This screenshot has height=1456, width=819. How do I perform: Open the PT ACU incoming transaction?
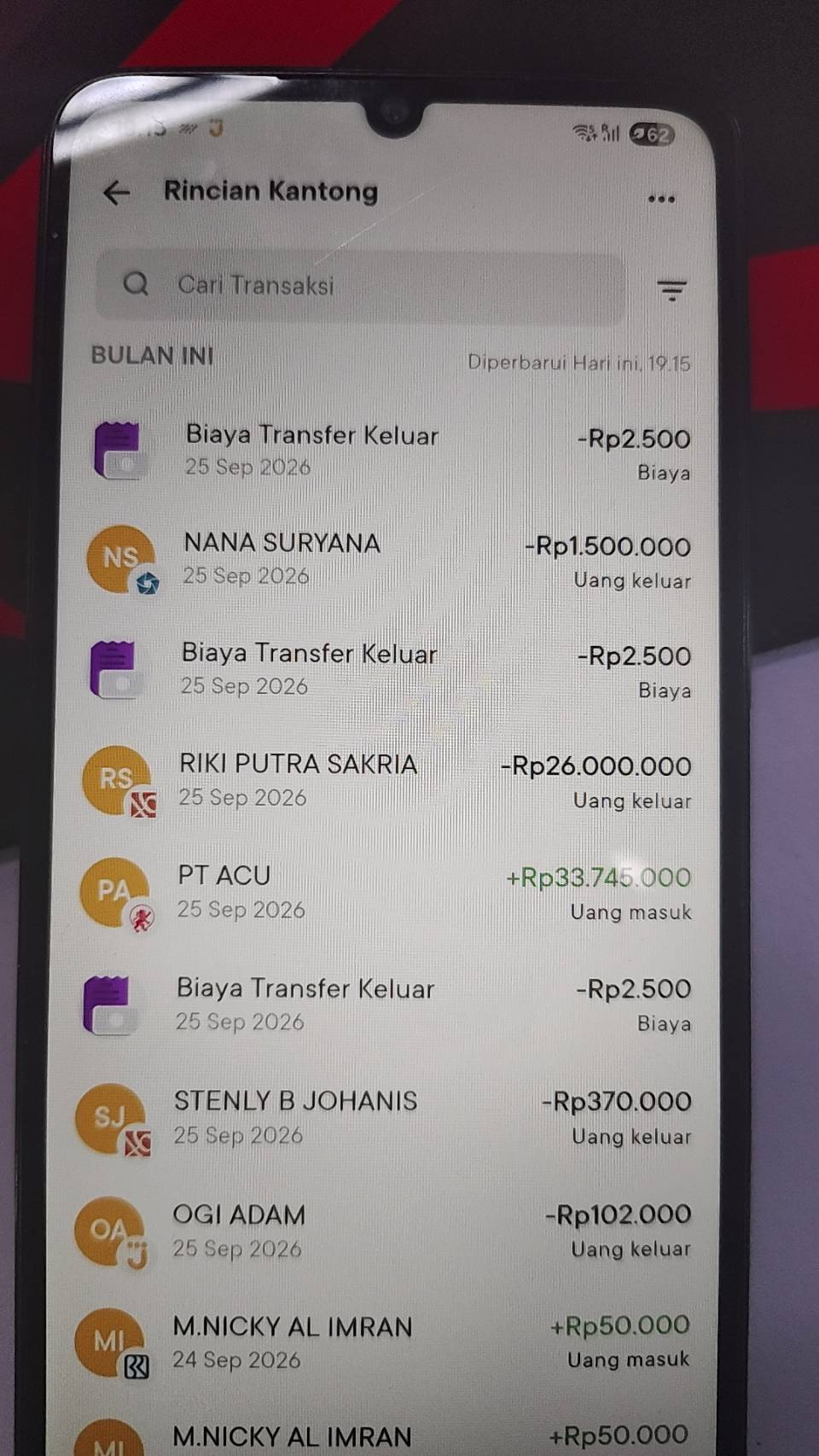pos(386,893)
